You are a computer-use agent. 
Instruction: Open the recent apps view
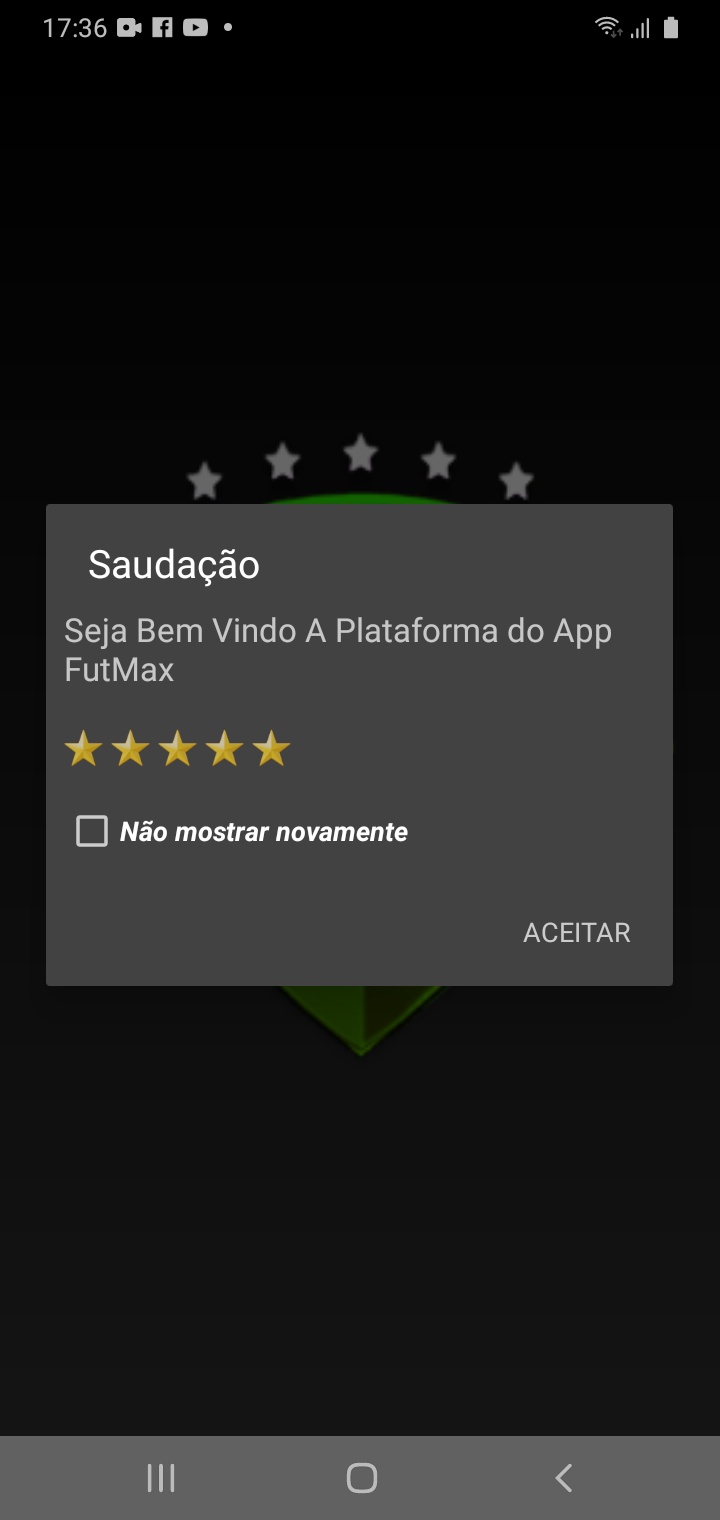pyautogui.click(x=161, y=1477)
